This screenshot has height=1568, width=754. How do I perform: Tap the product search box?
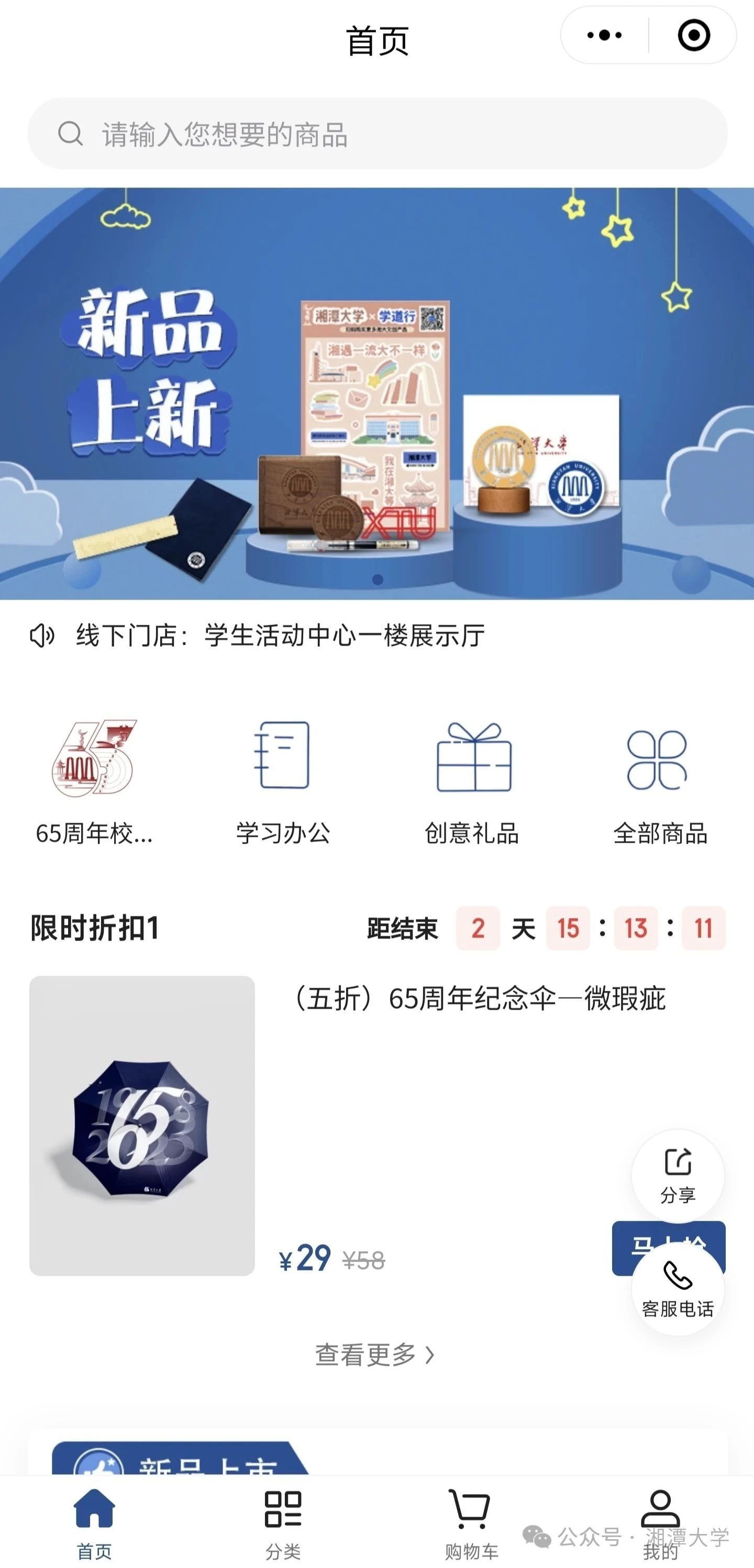click(x=378, y=134)
